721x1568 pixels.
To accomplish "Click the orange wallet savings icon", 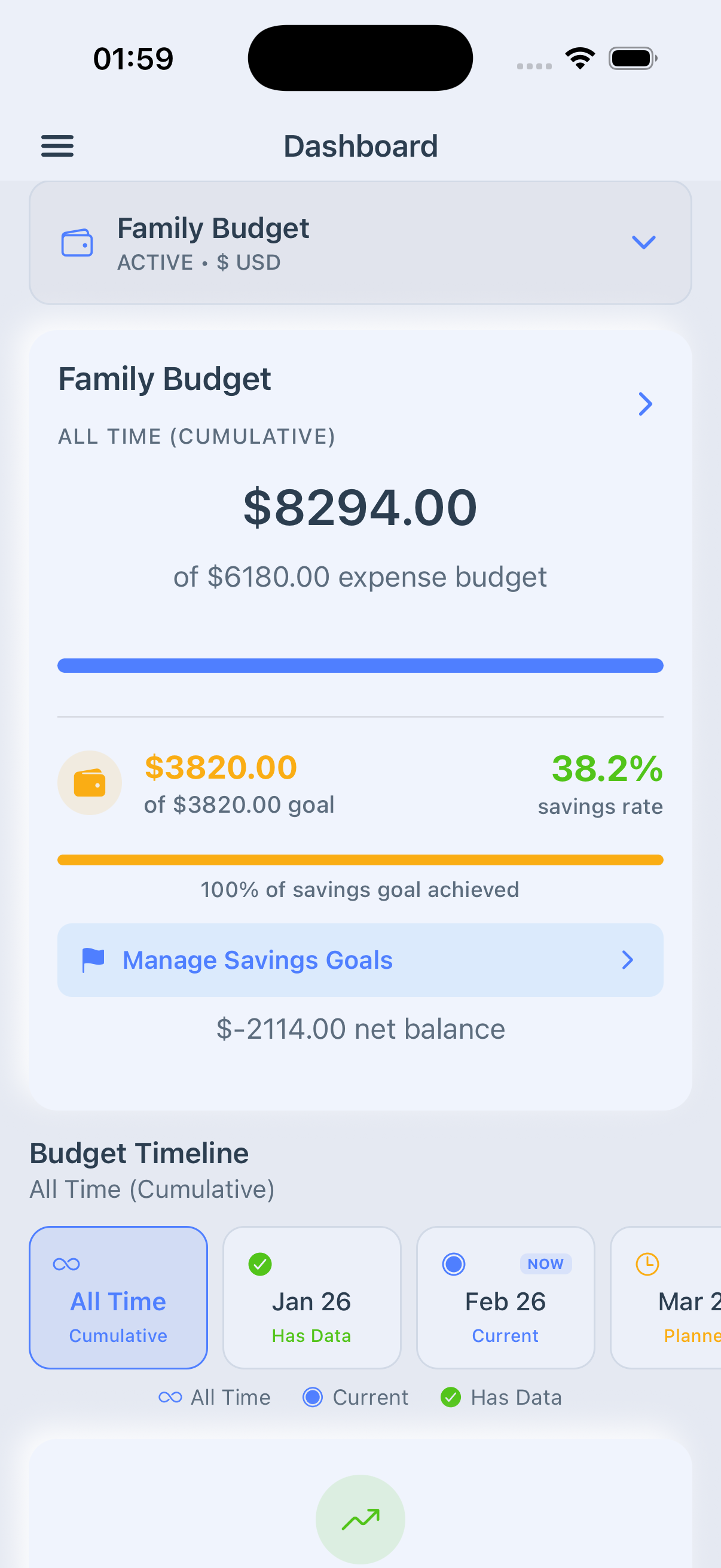I will (x=90, y=783).
